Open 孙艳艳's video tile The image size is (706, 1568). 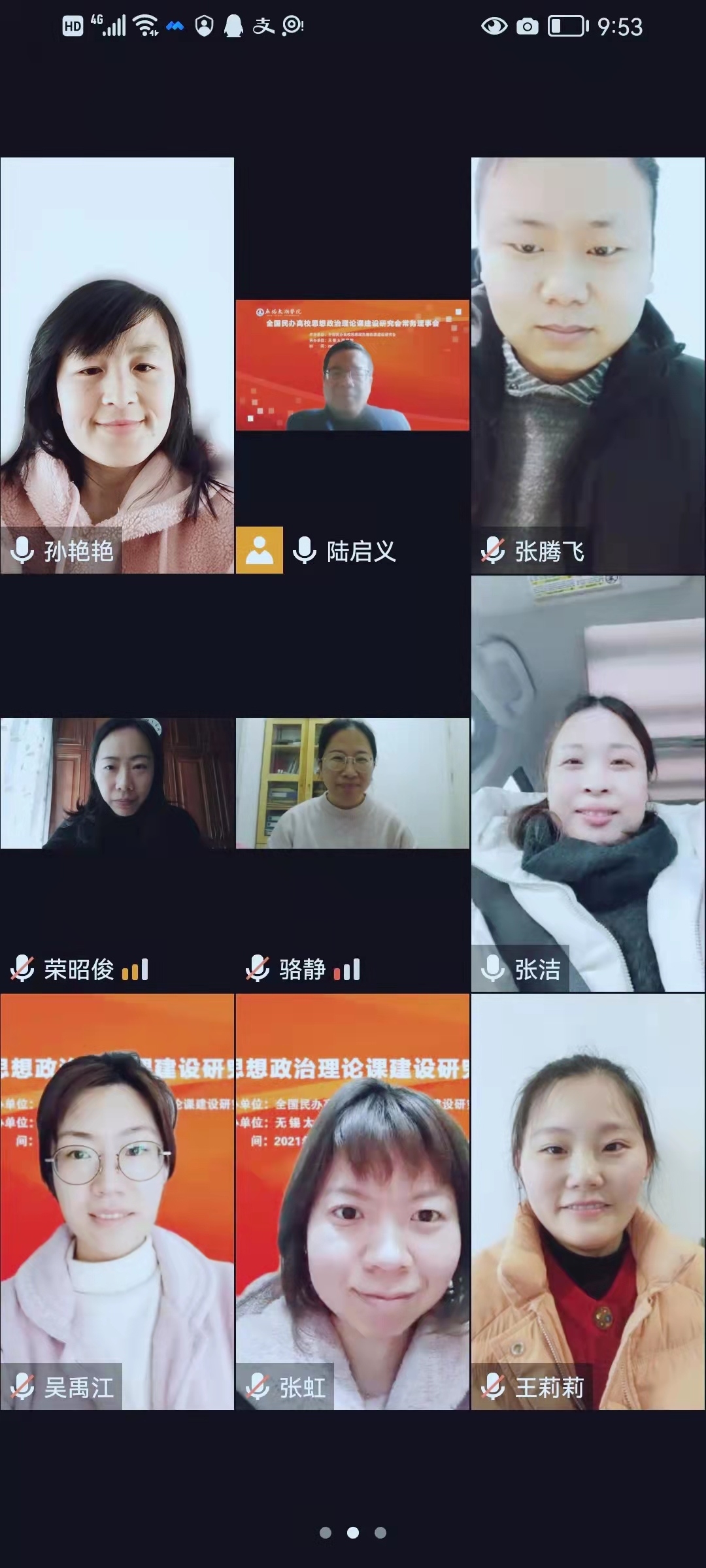pos(117,366)
